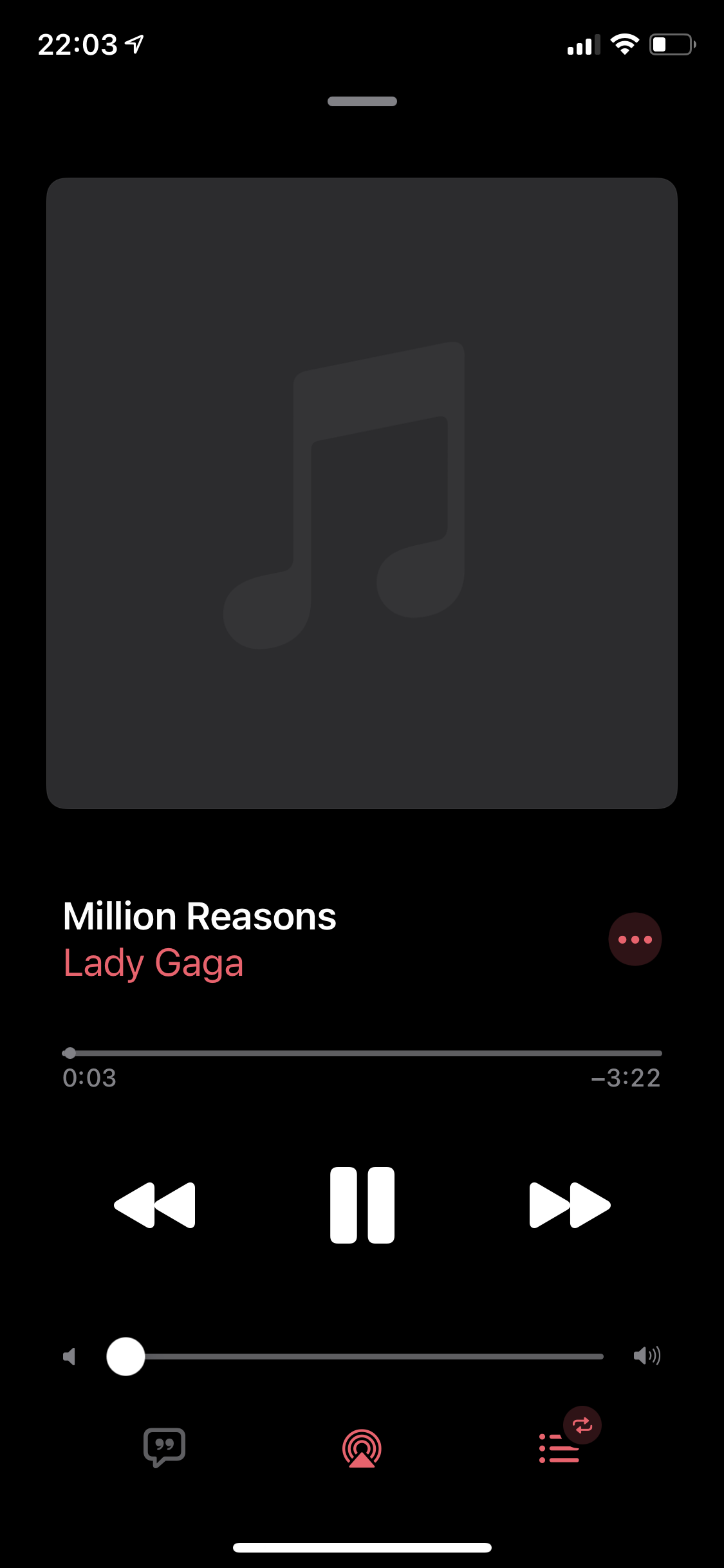Viewport: 724px width, 1568px height.
Task: Tap the grabber handle to minimize player
Action: (x=362, y=101)
